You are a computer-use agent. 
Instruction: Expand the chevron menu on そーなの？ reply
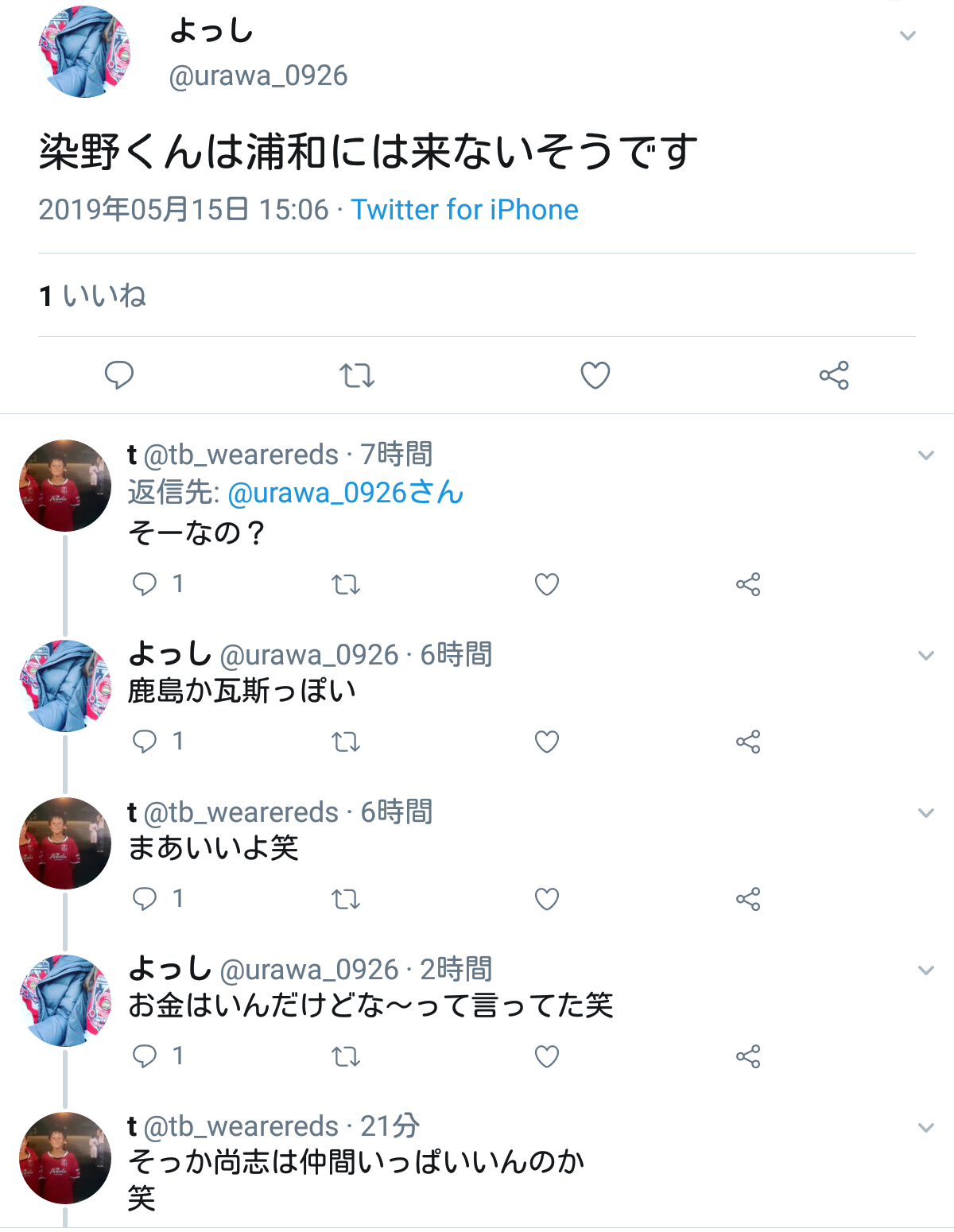coord(925,455)
